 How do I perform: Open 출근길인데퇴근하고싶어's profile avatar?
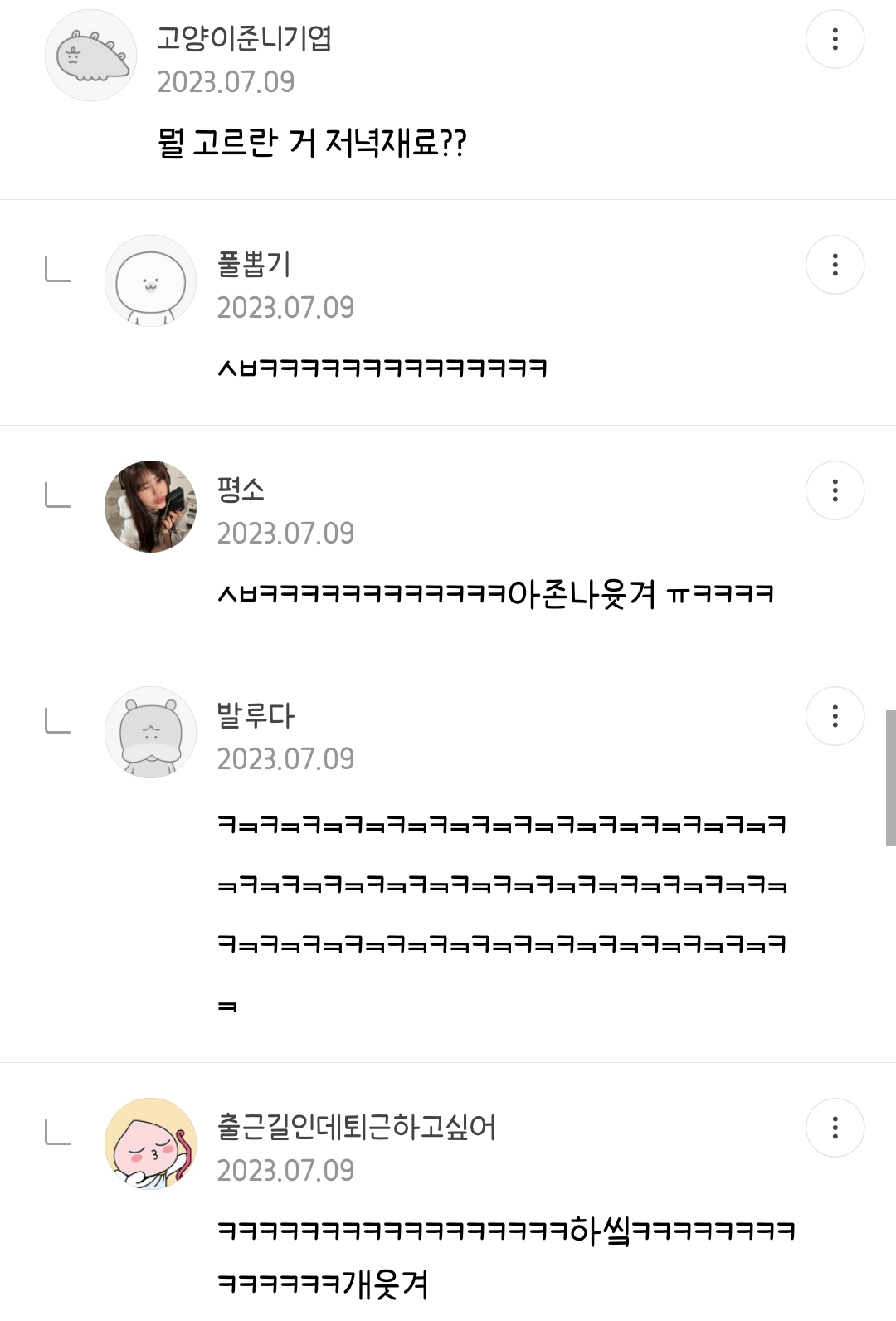(150, 1144)
